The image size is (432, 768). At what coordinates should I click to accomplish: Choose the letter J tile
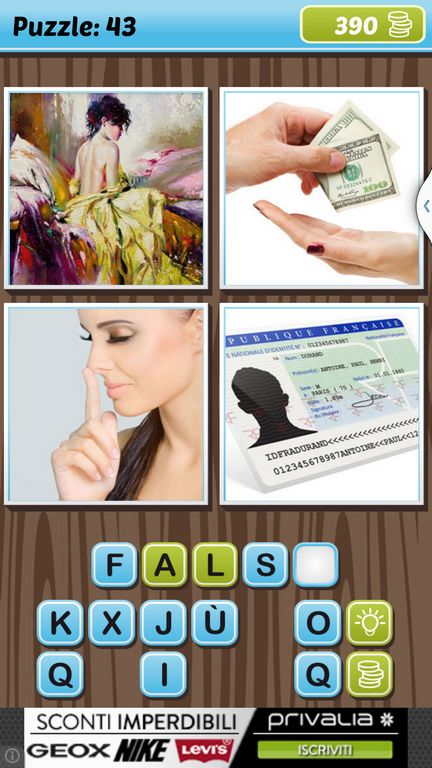[x=163, y=624]
